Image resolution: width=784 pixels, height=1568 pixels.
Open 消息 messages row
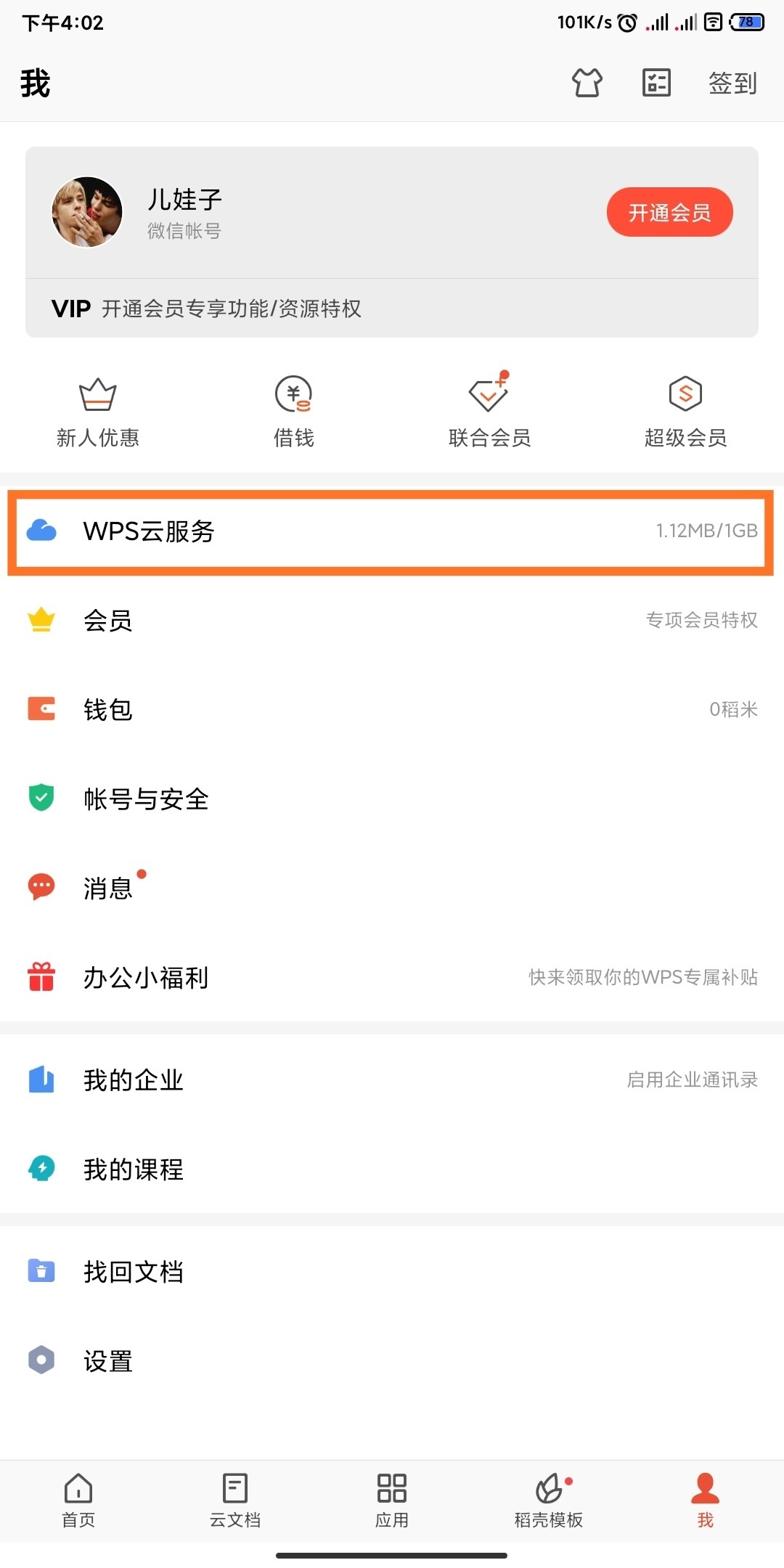(x=392, y=888)
